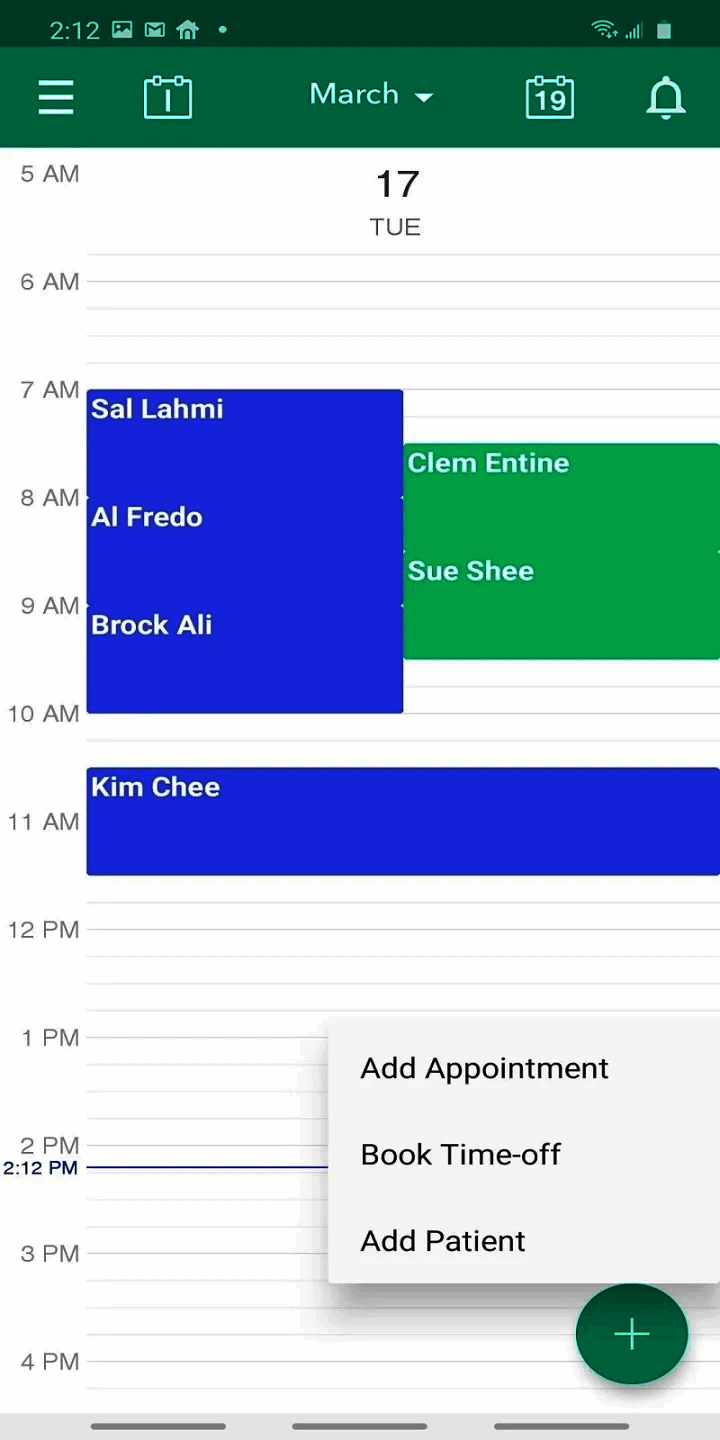The height and width of the screenshot is (1440, 720).
Task: Select Add Appointment from the menu
Action: point(484,1068)
